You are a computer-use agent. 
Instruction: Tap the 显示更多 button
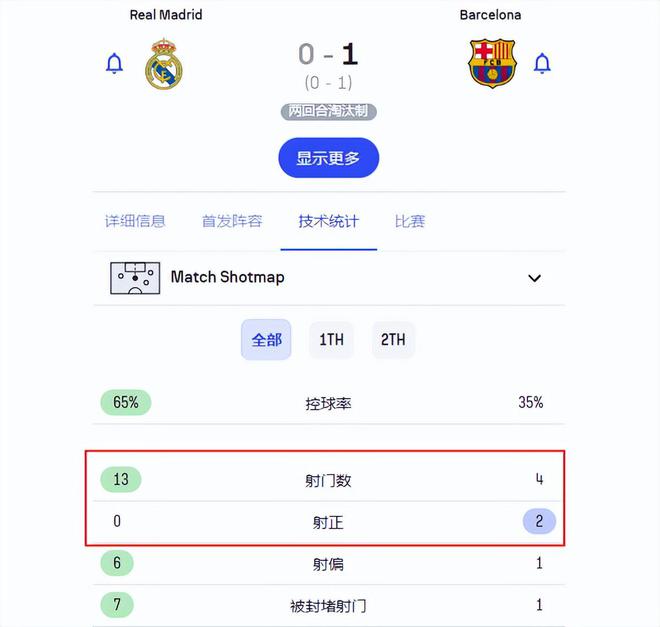(x=328, y=158)
